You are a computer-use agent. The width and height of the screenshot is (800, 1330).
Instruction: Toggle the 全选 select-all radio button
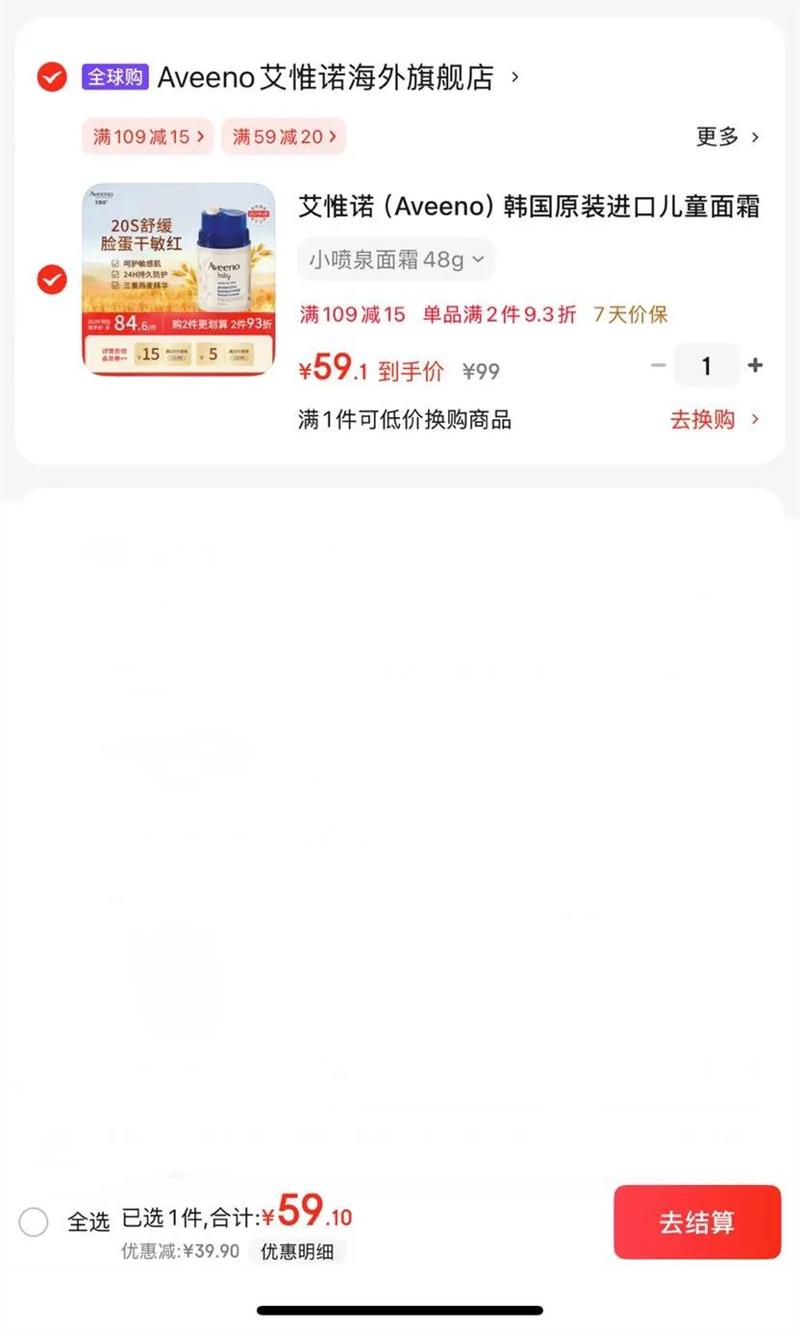33,1222
